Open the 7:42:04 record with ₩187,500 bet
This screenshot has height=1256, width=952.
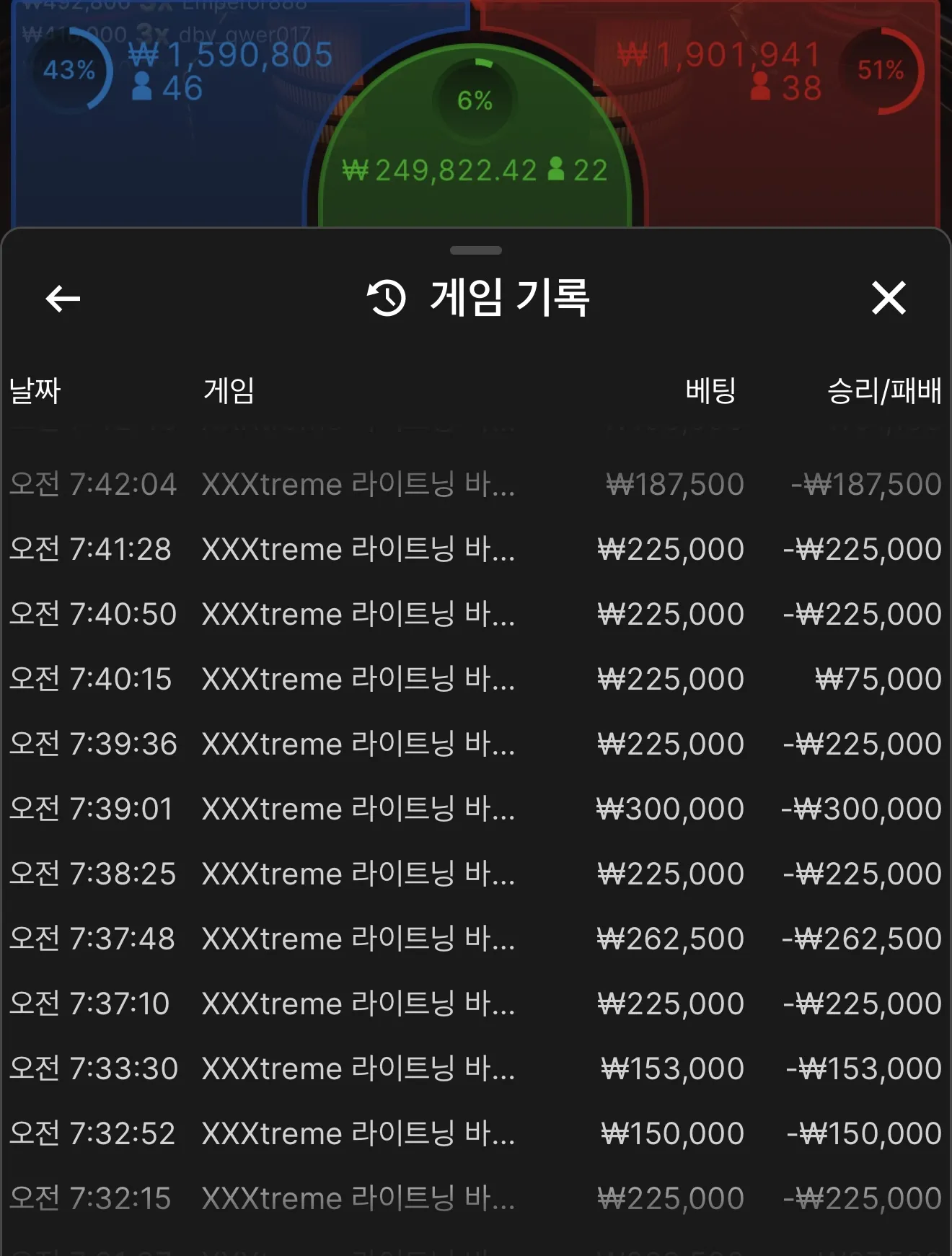(475, 485)
